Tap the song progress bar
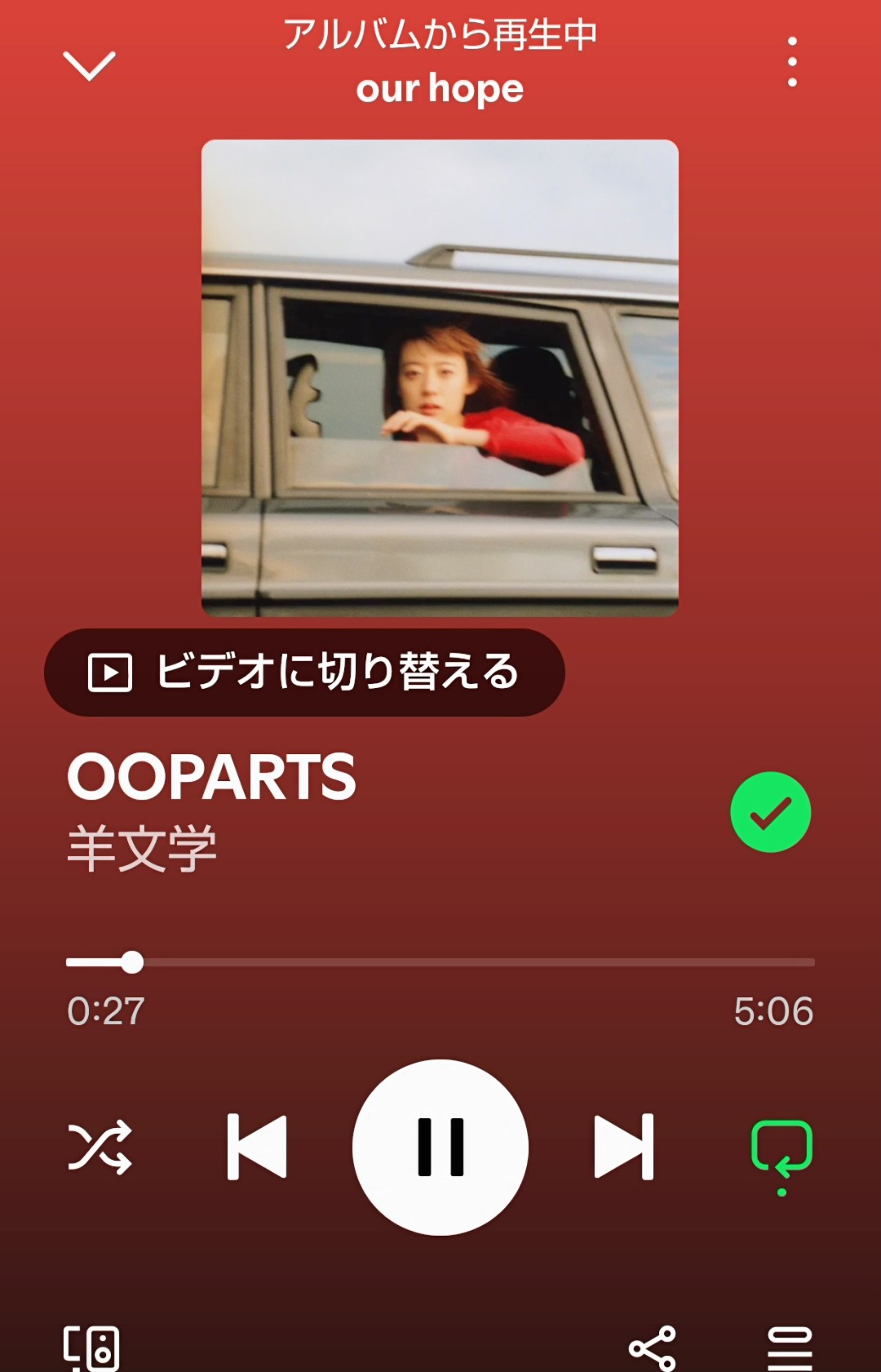 [x=440, y=962]
